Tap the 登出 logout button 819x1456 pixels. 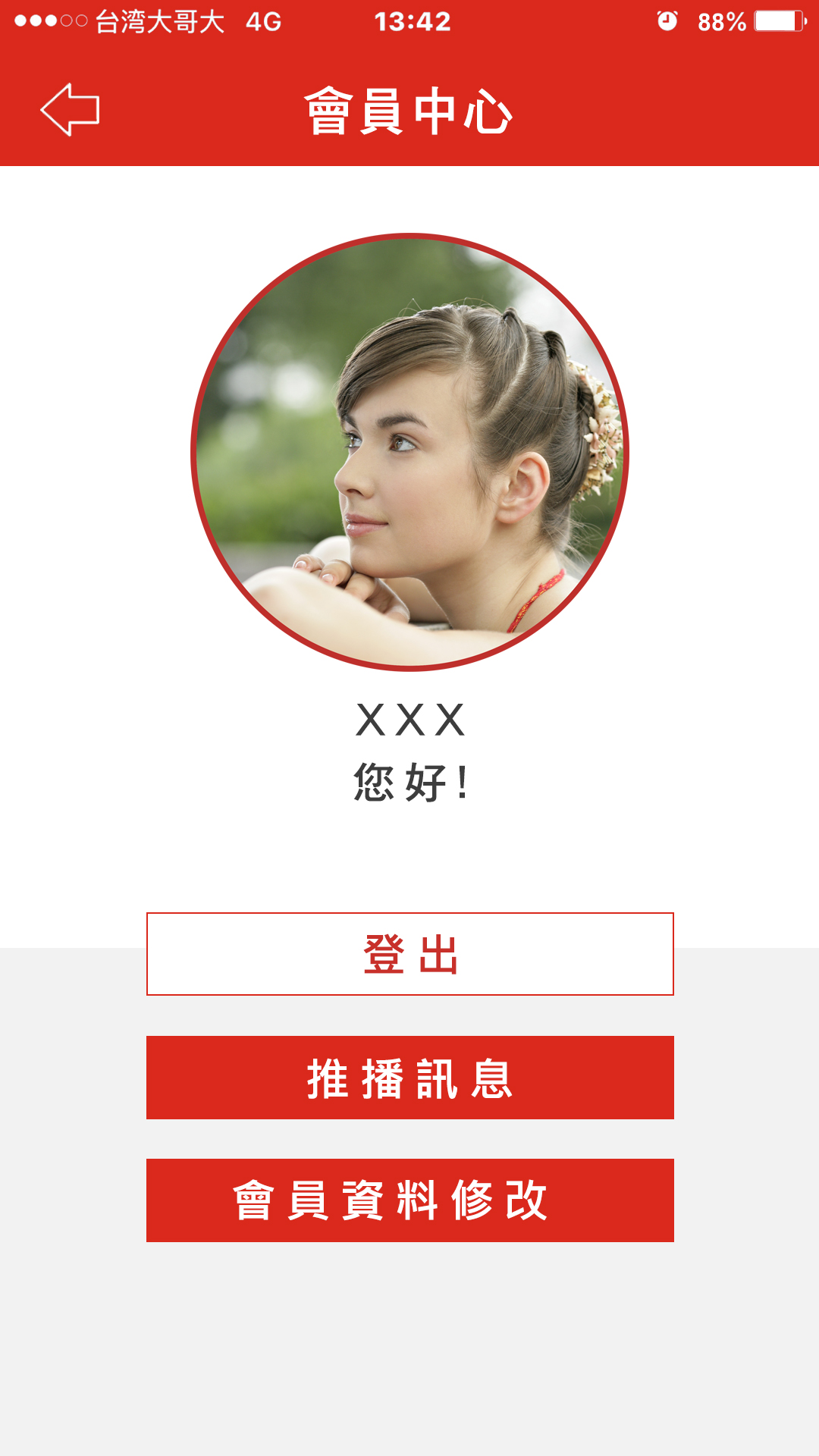point(409,954)
